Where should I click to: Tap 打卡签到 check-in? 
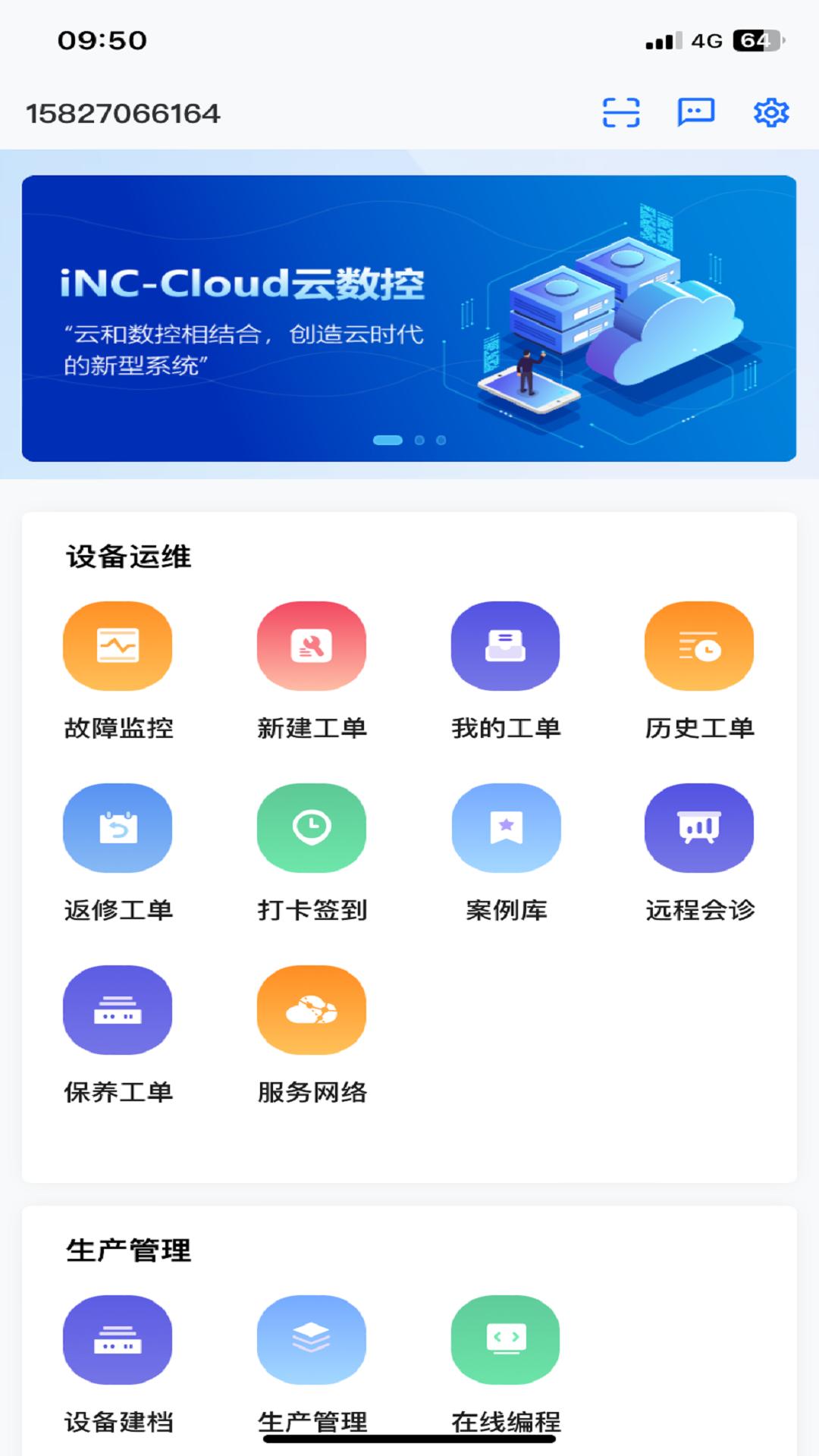click(x=312, y=828)
